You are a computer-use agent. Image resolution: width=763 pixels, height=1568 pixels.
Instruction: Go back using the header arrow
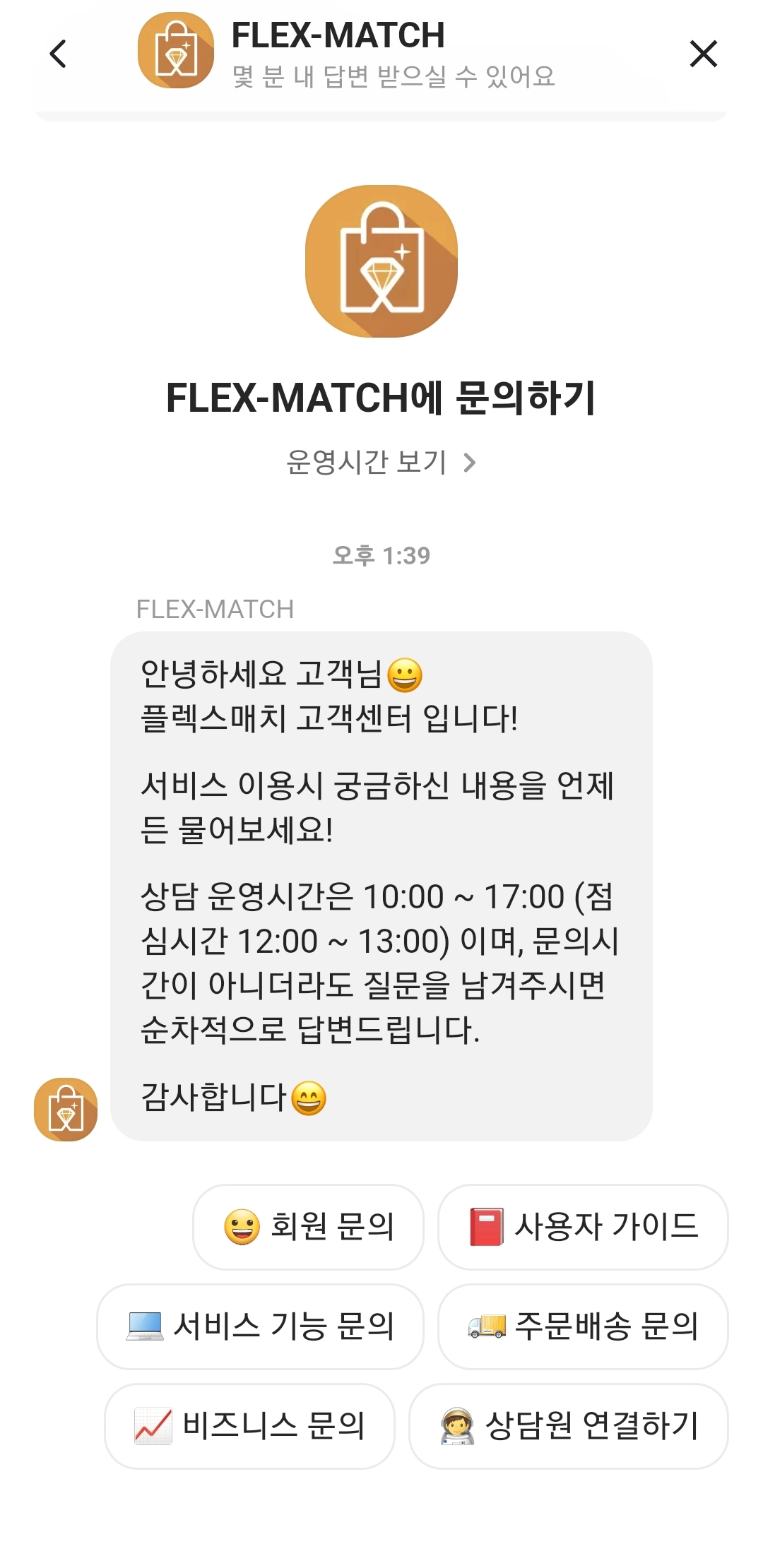[59, 54]
